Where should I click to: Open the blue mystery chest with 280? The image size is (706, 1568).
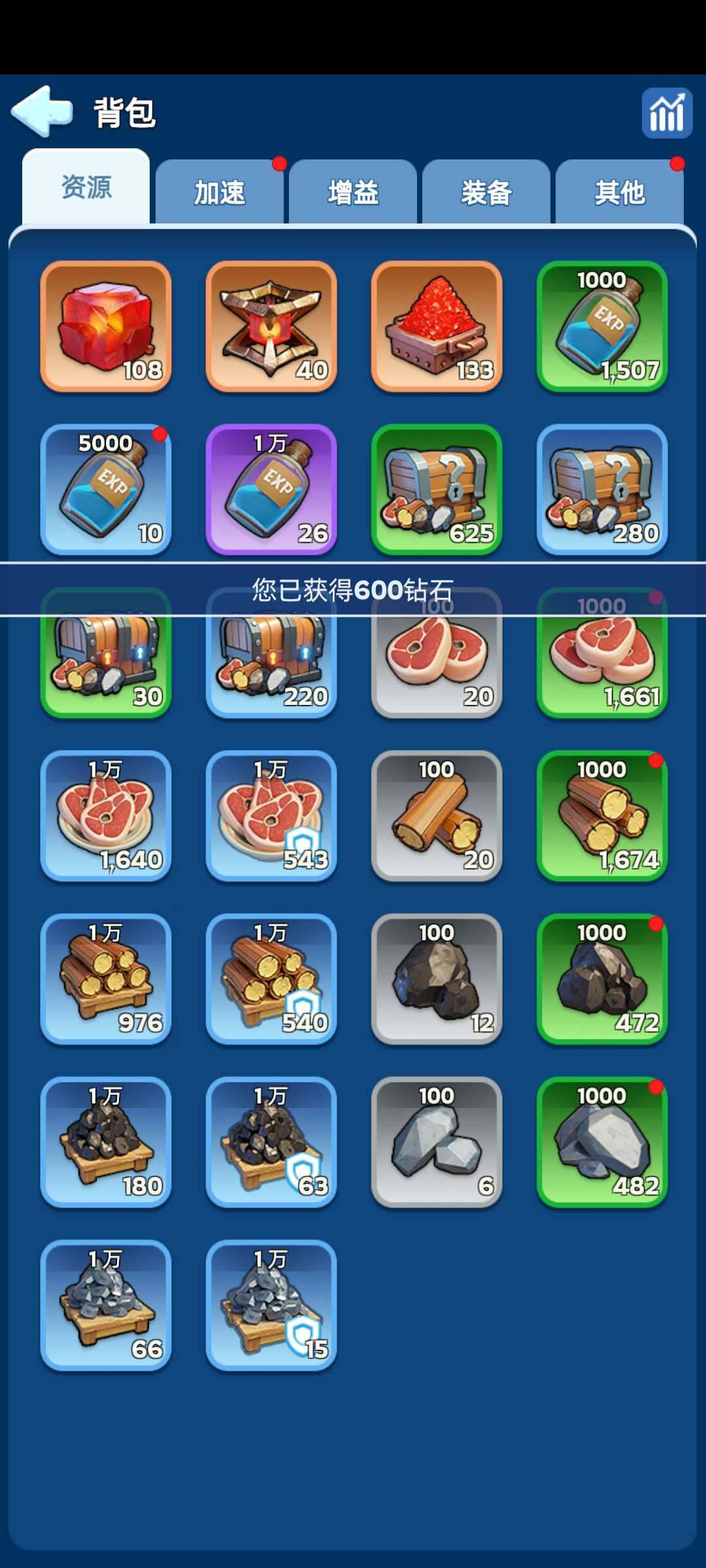tap(602, 490)
